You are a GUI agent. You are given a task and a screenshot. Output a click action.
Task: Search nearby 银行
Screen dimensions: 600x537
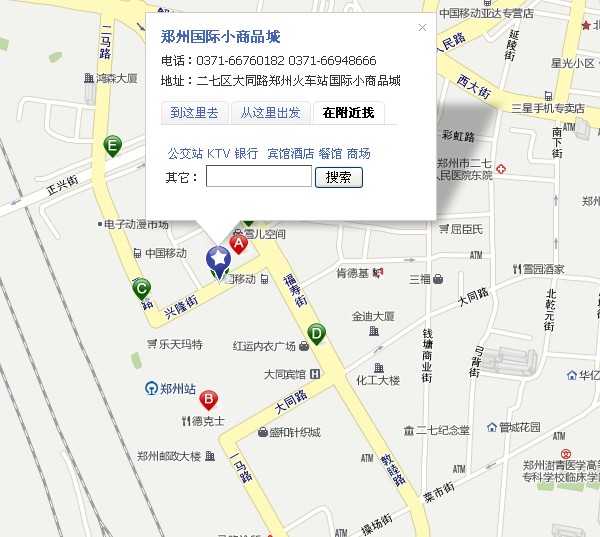[x=246, y=154]
